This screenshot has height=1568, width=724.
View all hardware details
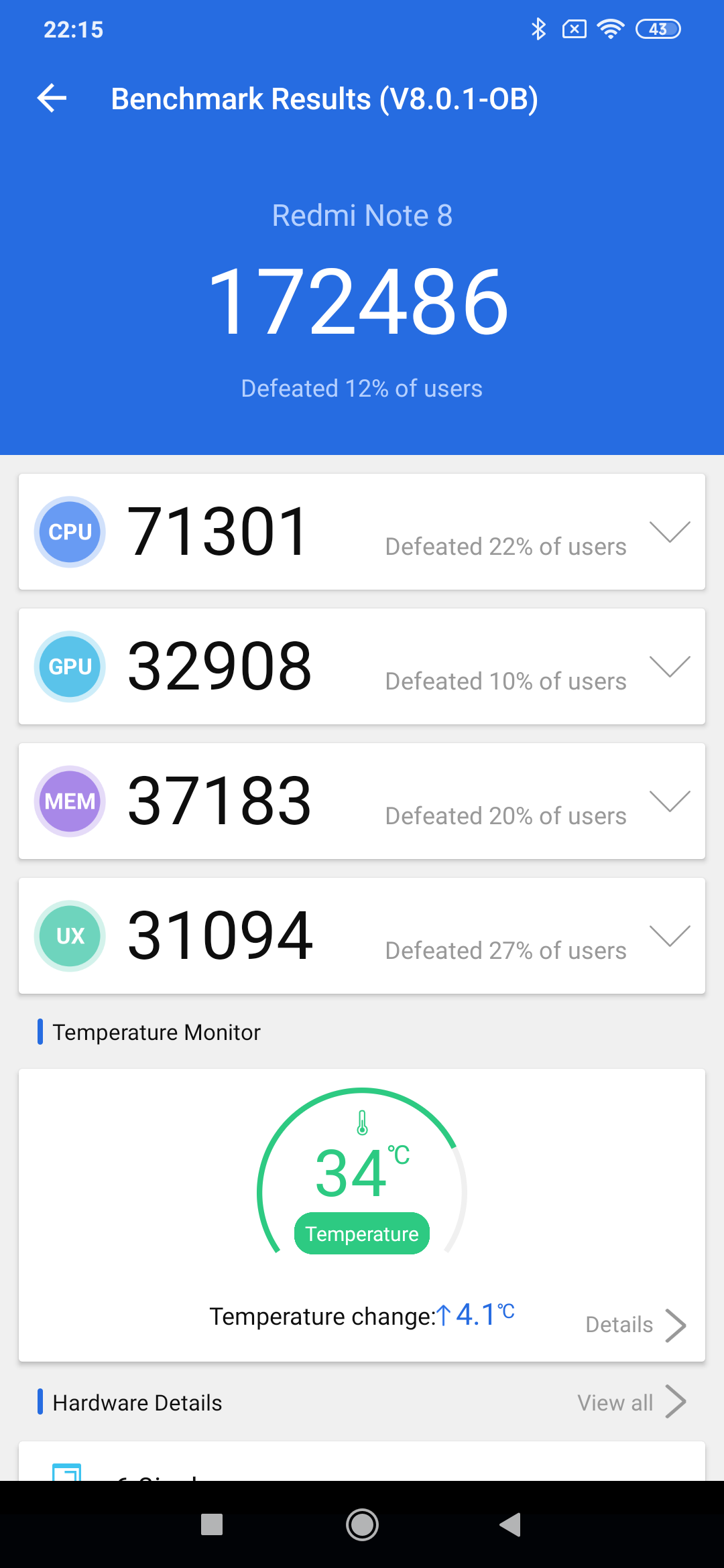pos(631,1402)
